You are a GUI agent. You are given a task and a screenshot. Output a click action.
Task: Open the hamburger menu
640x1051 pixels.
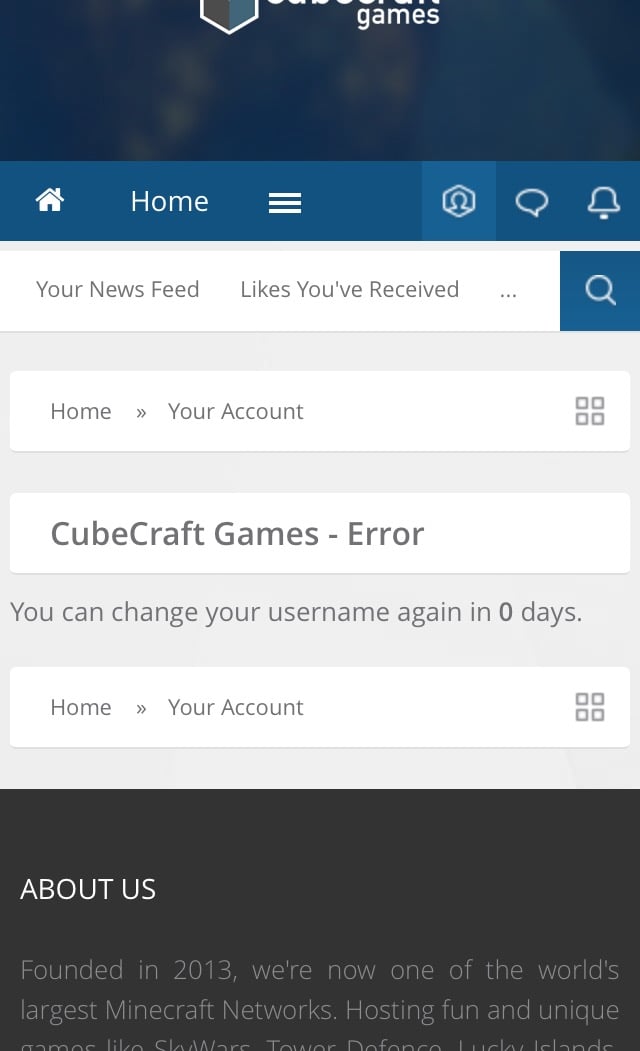[285, 202]
